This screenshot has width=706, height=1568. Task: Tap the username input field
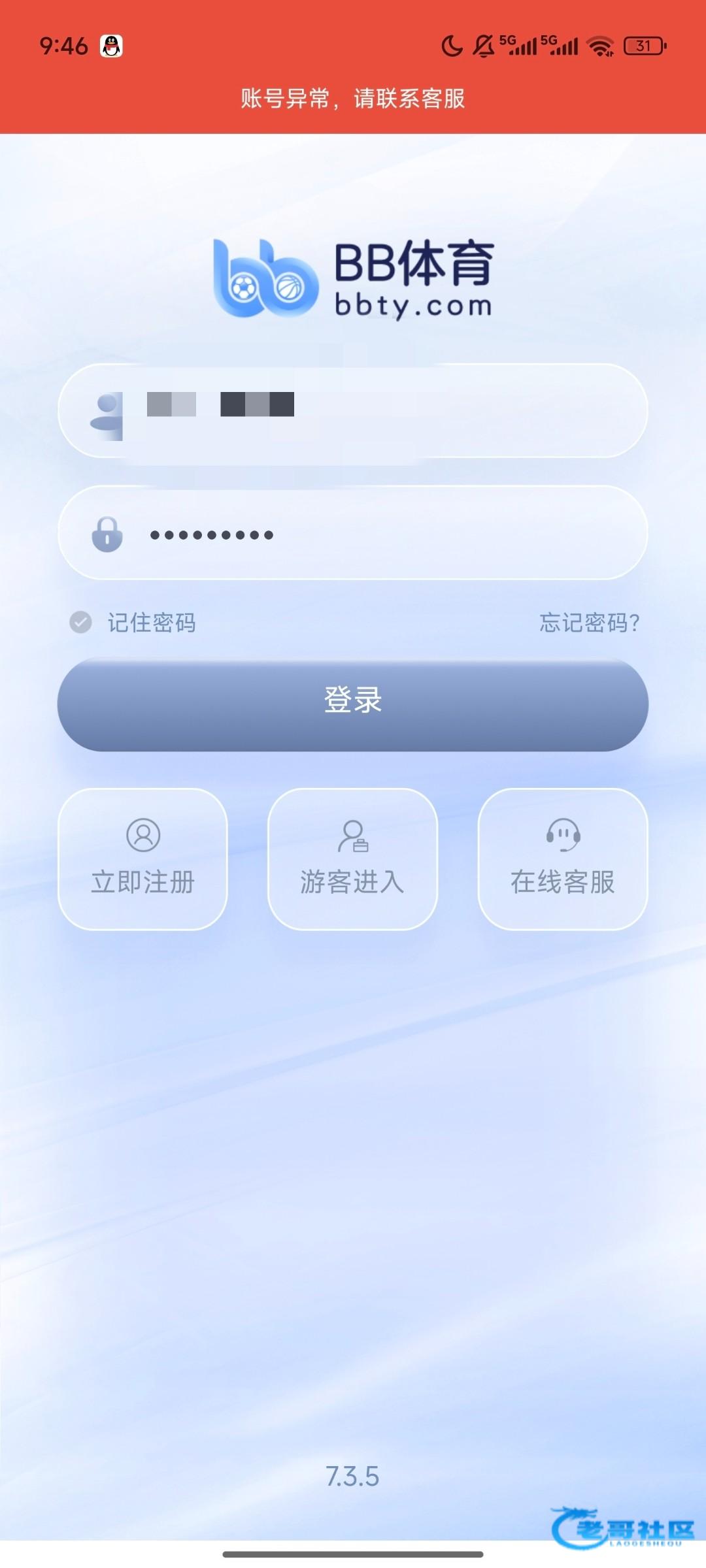353,410
